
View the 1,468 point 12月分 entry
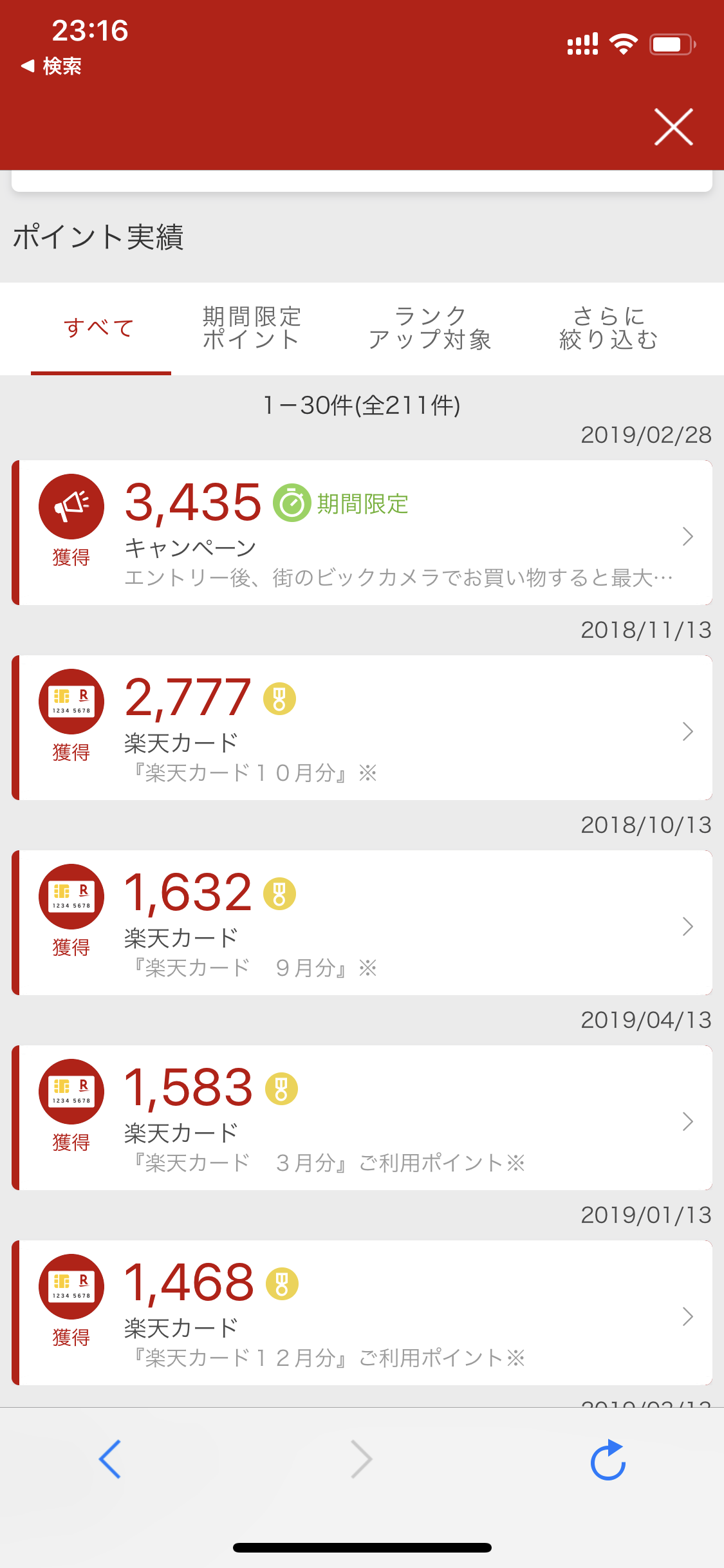tap(362, 1313)
